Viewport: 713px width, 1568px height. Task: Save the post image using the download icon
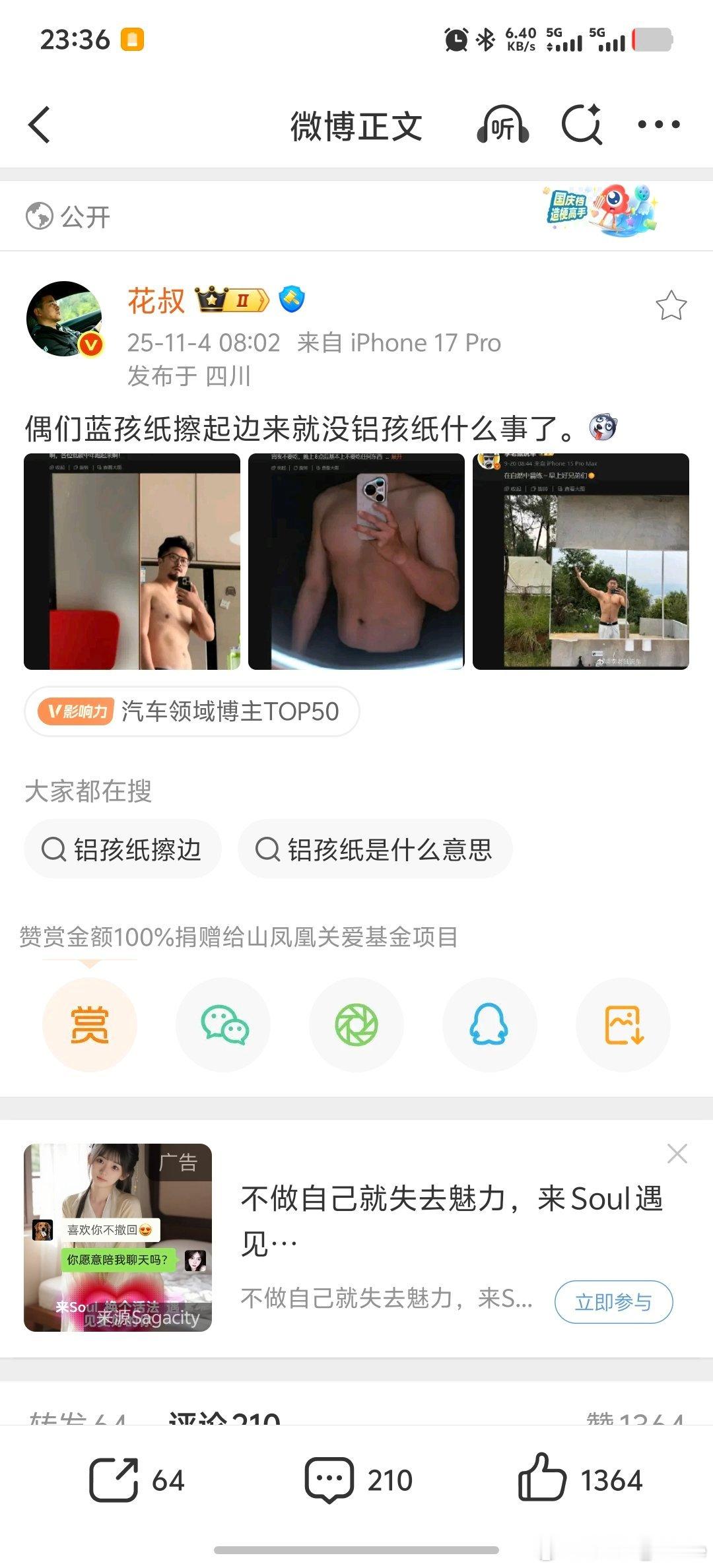point(623,1024)
